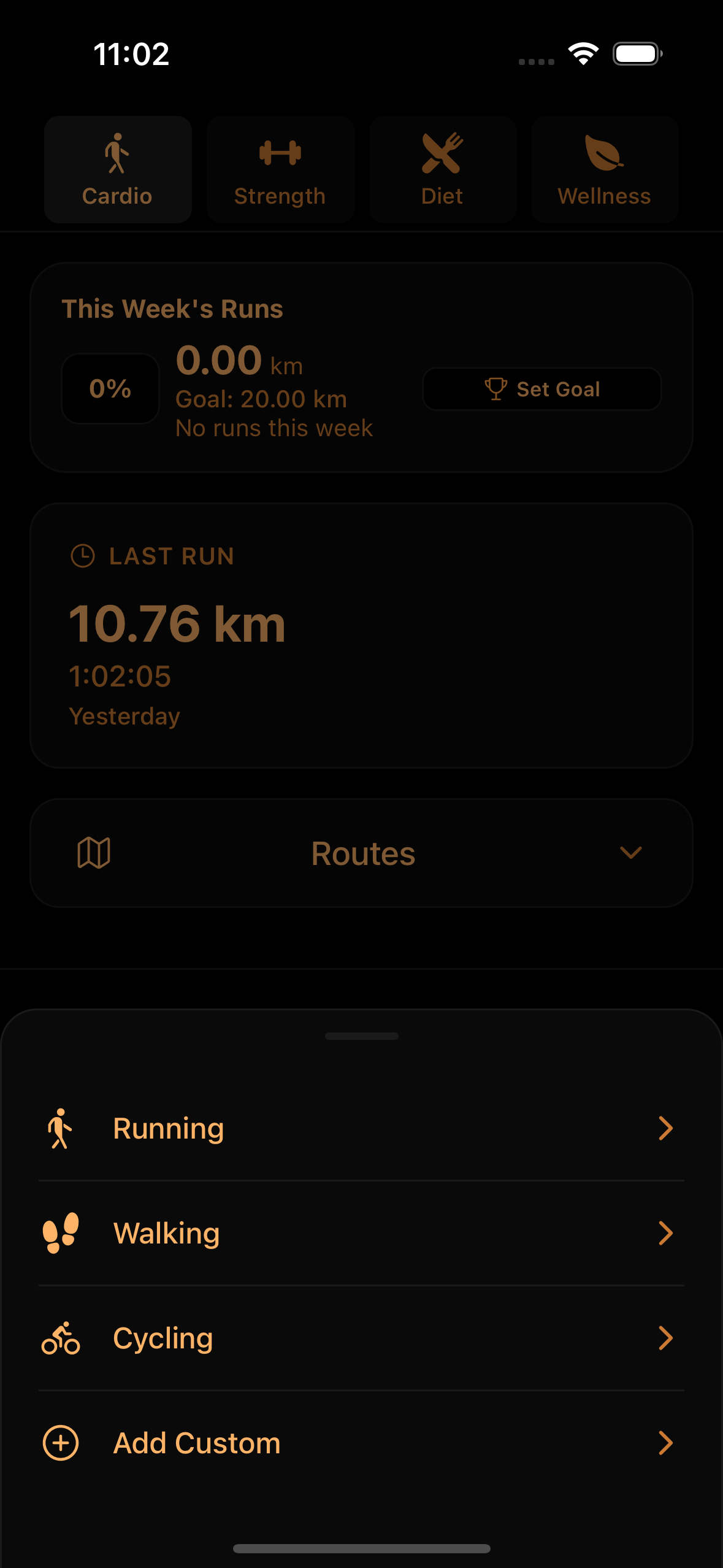723x1568 pixels.
Task: Tap the Set Goal button
Action: (542, 389)
